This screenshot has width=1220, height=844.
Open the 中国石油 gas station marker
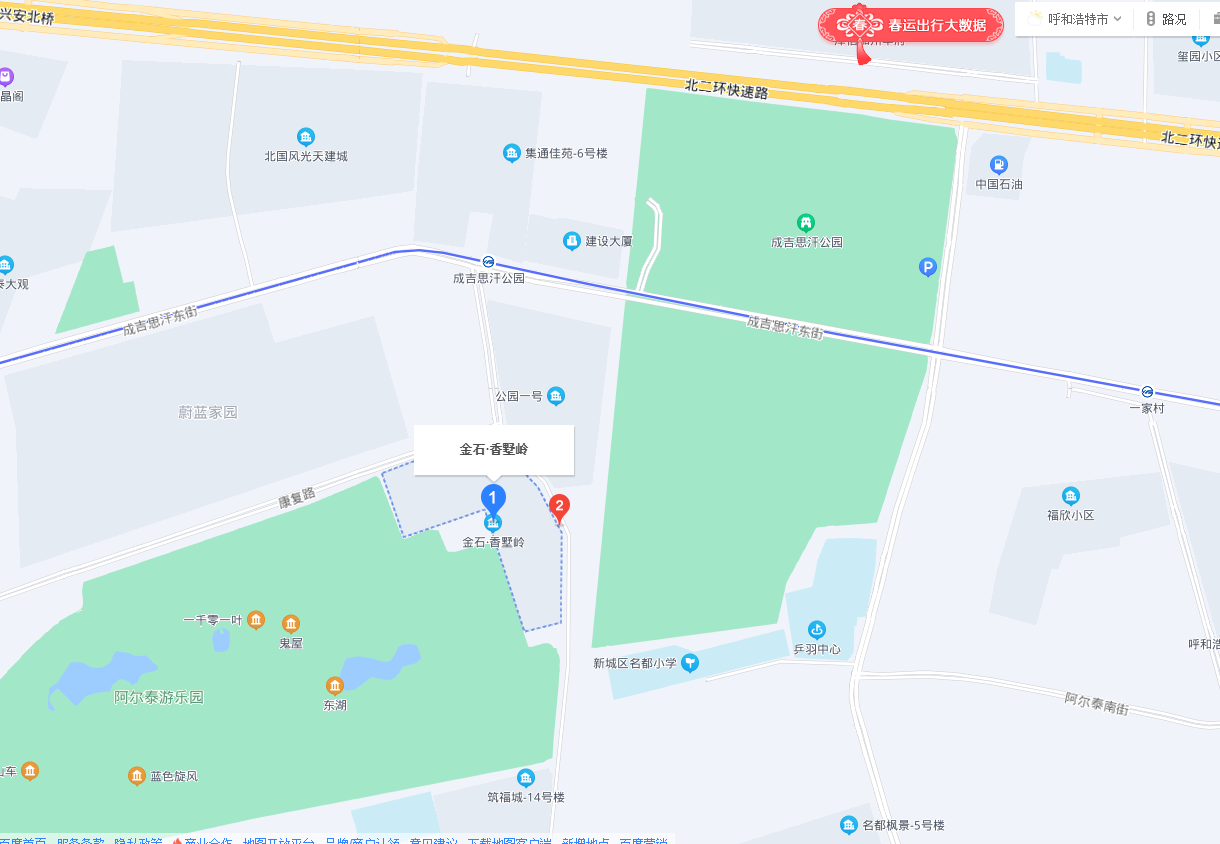pyautogui.click(x=998, y=165)
